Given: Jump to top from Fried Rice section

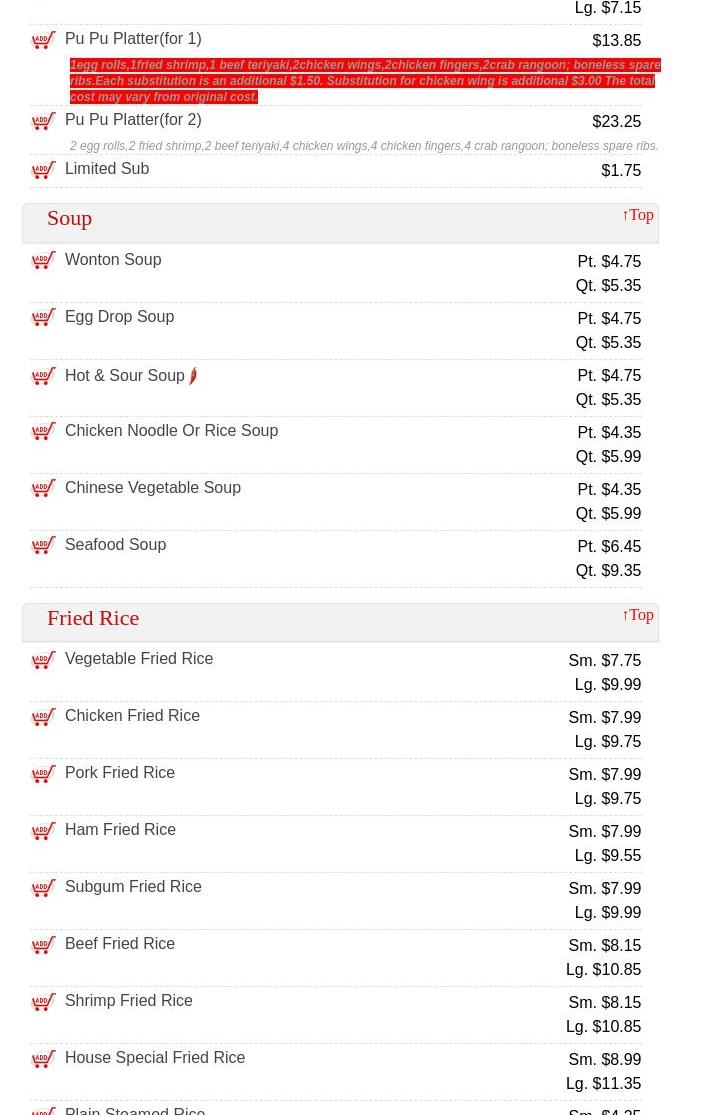Looking at the screenshot, I should click(x=637, y=615).
